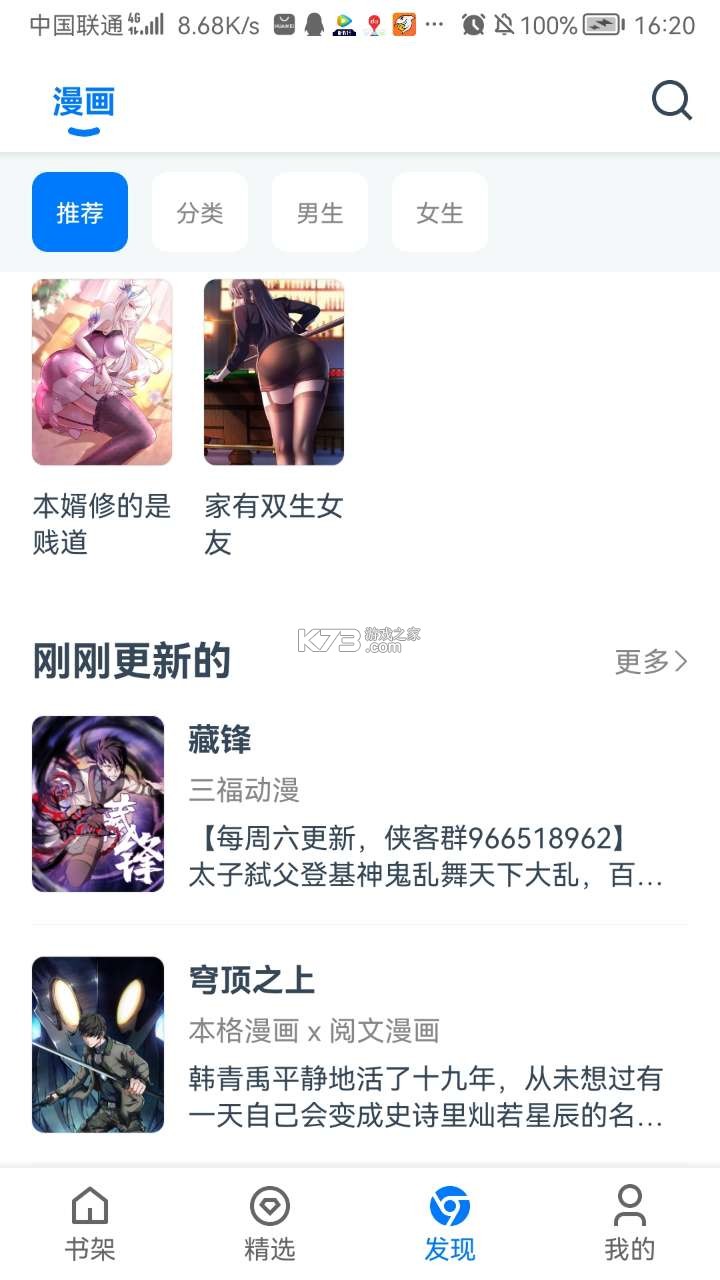The height and width of the screenshot is (1280, 720).
Task: Select the 分类 category filter tab
Action: point(200,212)
